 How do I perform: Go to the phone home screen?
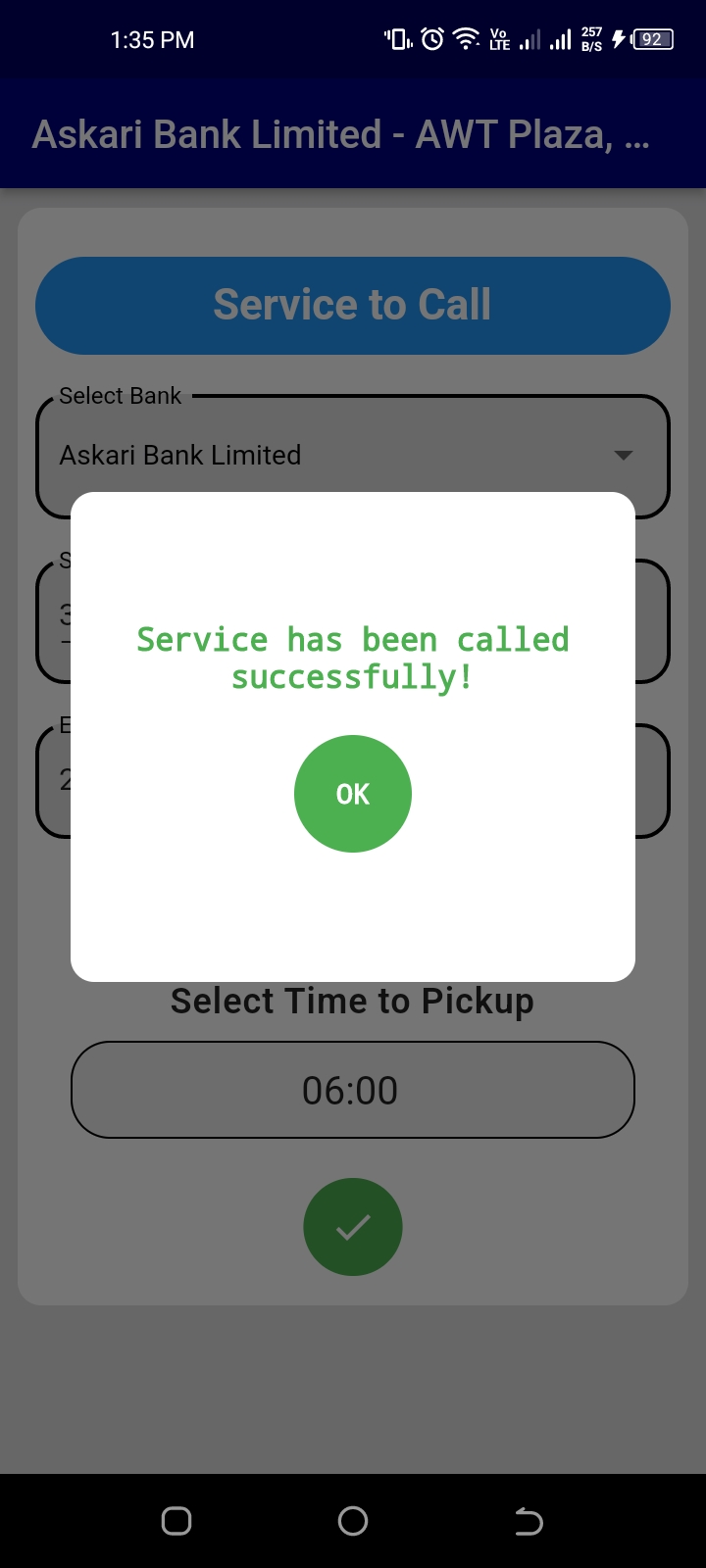pyautogui.click(x=353, y=1521)
